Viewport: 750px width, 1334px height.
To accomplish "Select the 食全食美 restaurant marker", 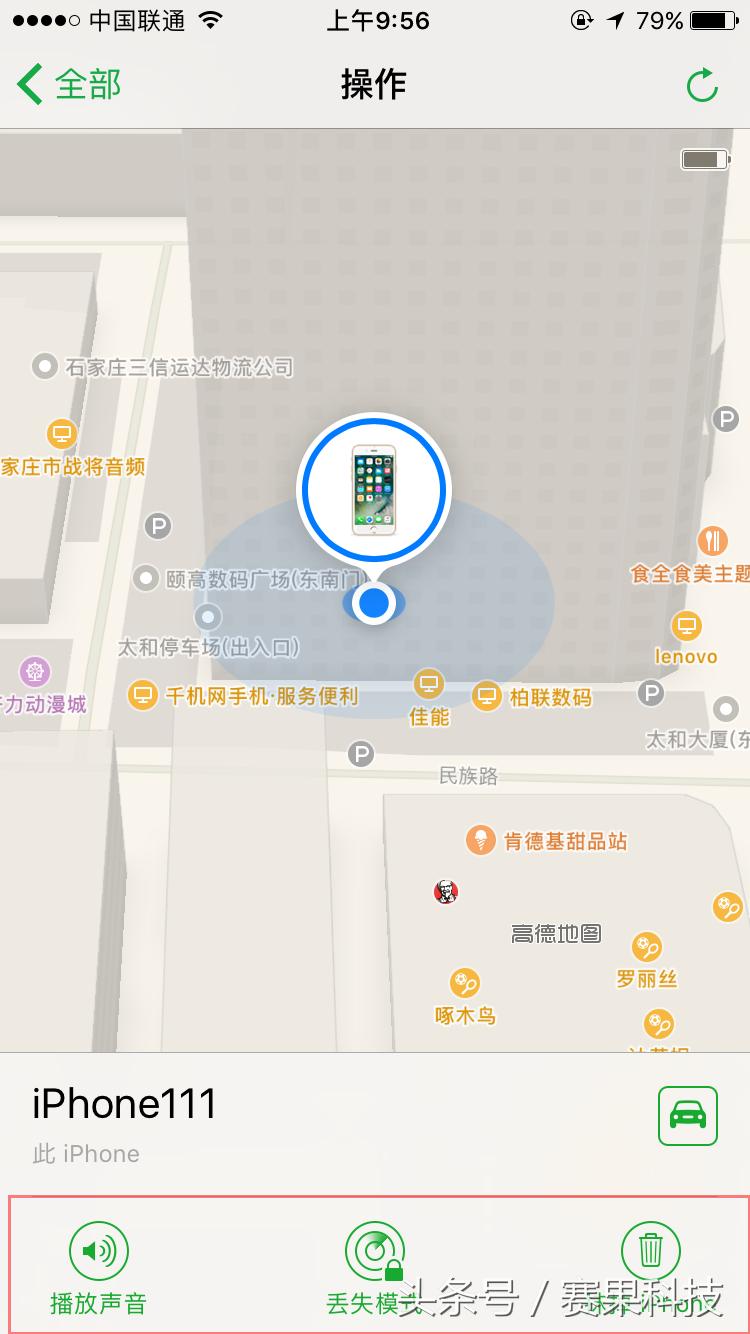I will 712,541.
